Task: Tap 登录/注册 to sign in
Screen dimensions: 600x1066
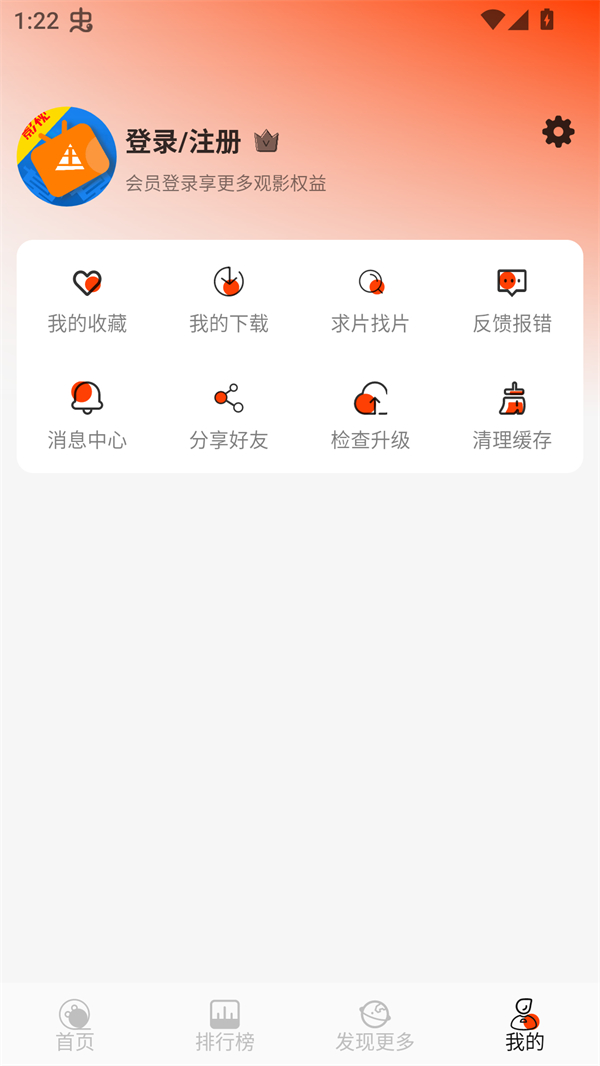Action: 183,142
